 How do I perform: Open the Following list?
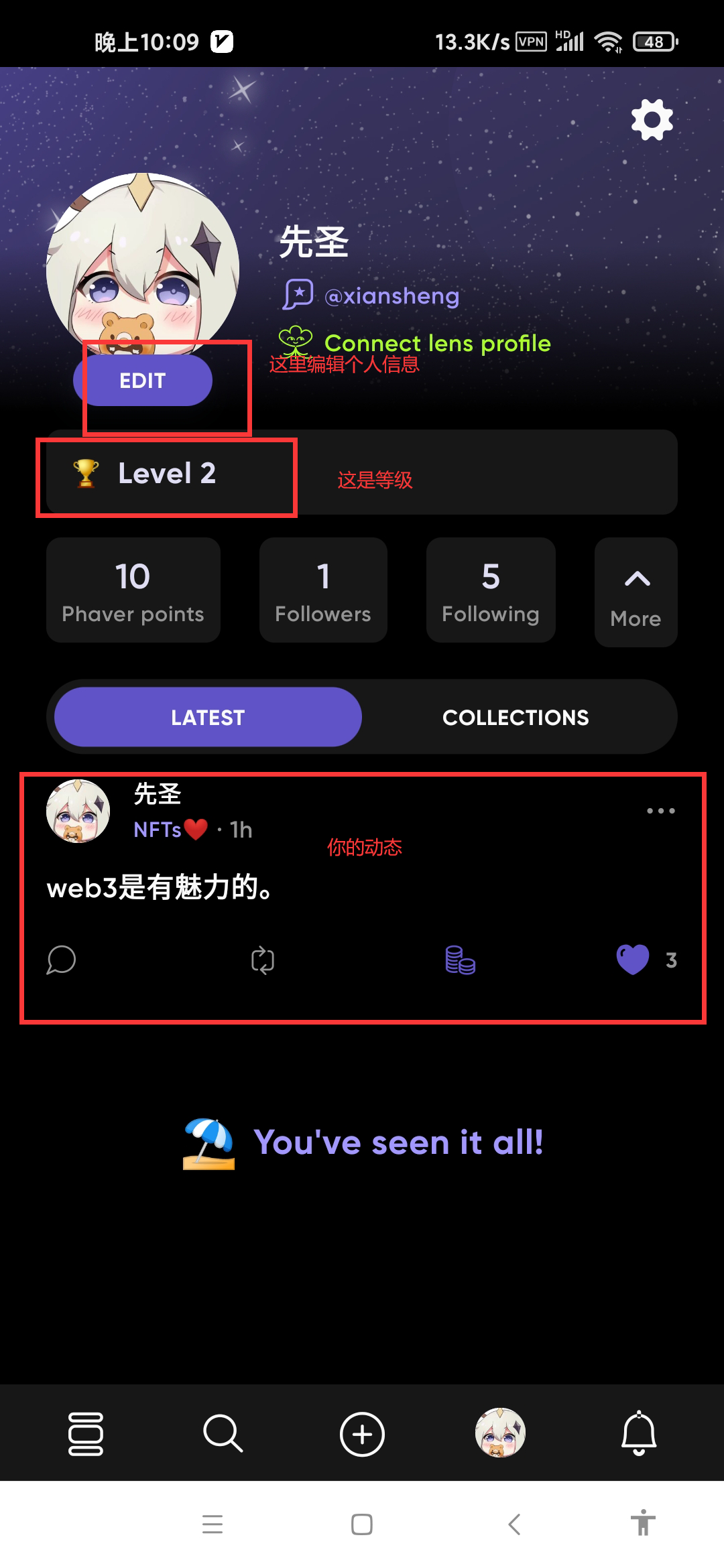[x=491, y=590]
